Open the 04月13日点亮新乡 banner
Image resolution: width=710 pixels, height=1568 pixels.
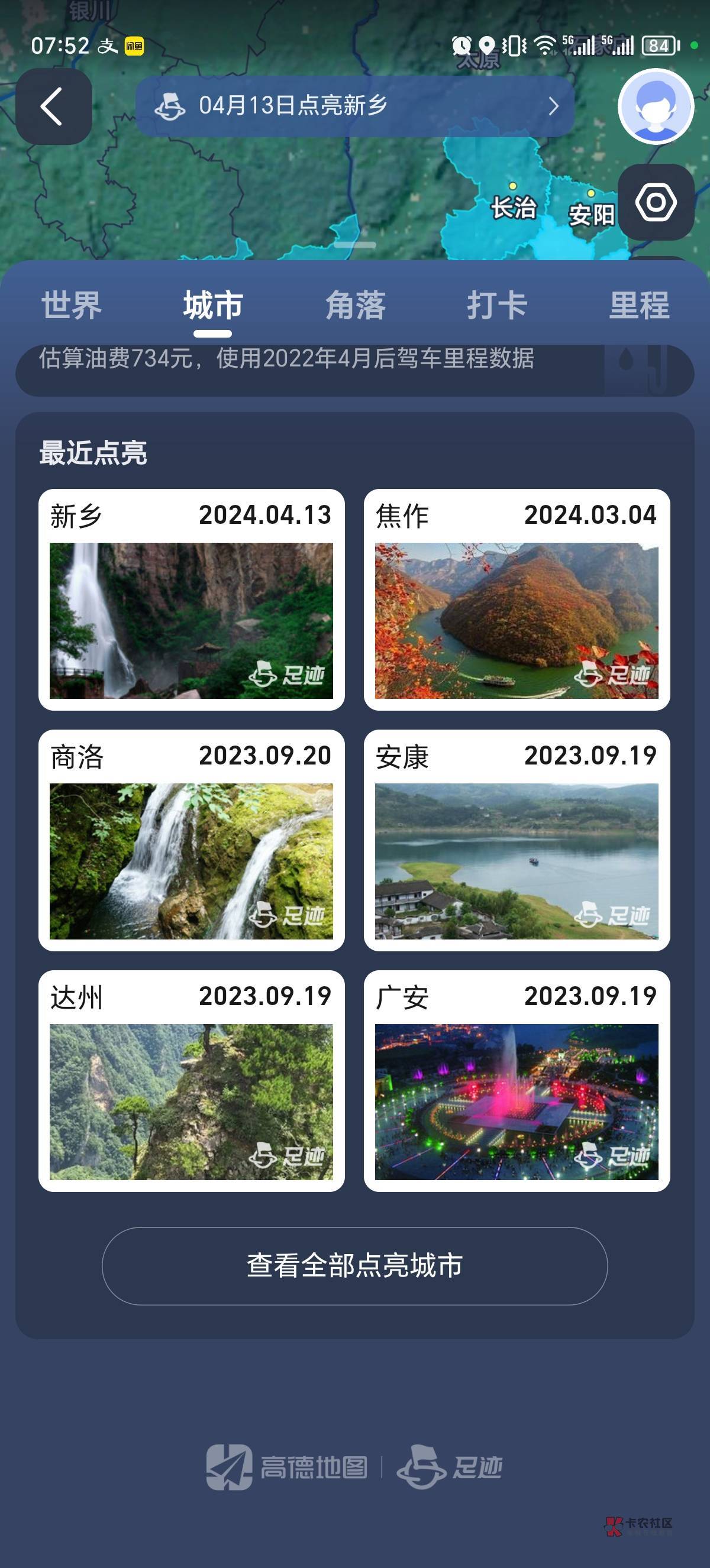354,106
